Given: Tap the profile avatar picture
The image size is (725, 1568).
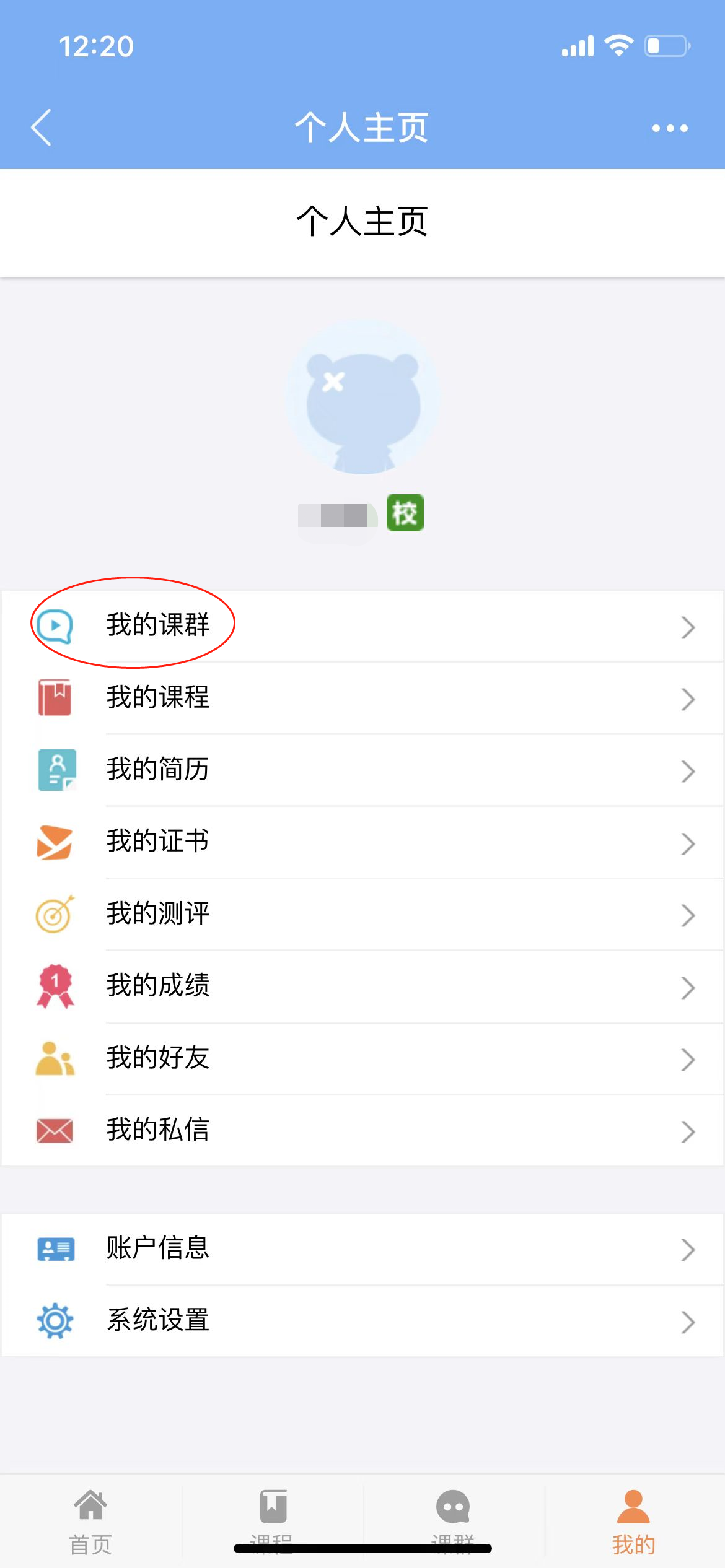Looking at the screenshot, I should point(362,397).
